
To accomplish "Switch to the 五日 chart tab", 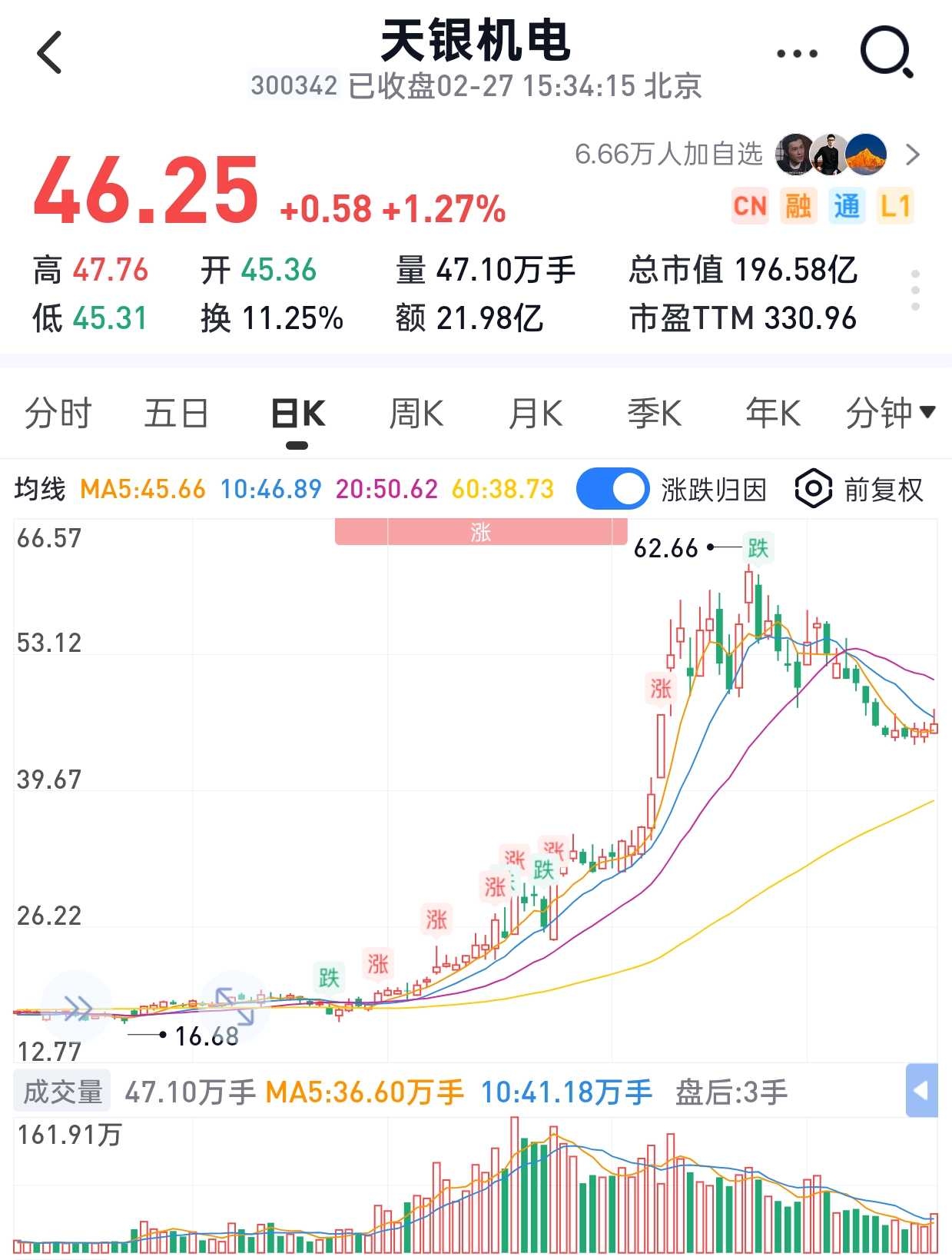I will [x=177, y=414].
